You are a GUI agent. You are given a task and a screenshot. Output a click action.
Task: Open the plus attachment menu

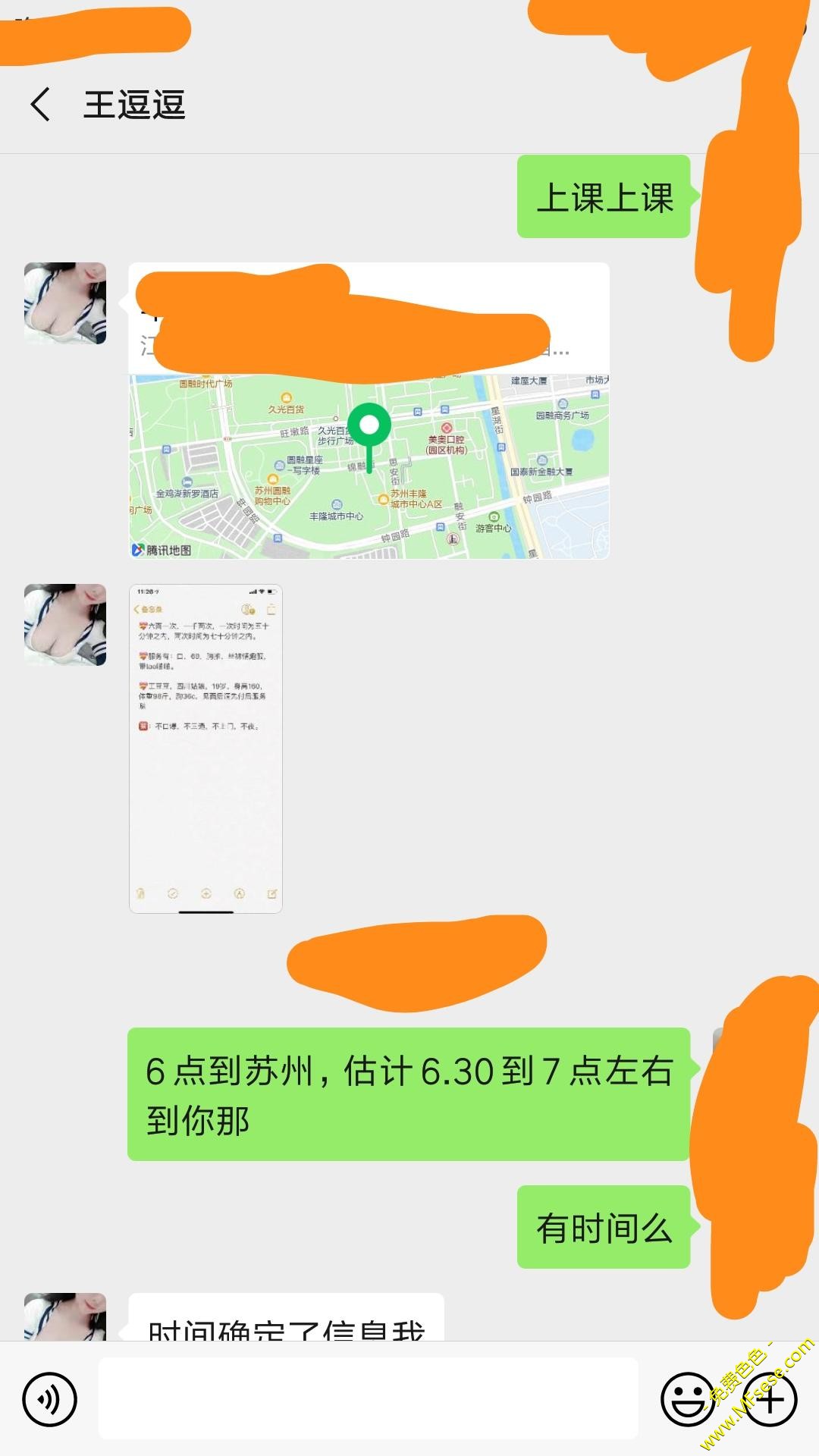point(770,1400)
